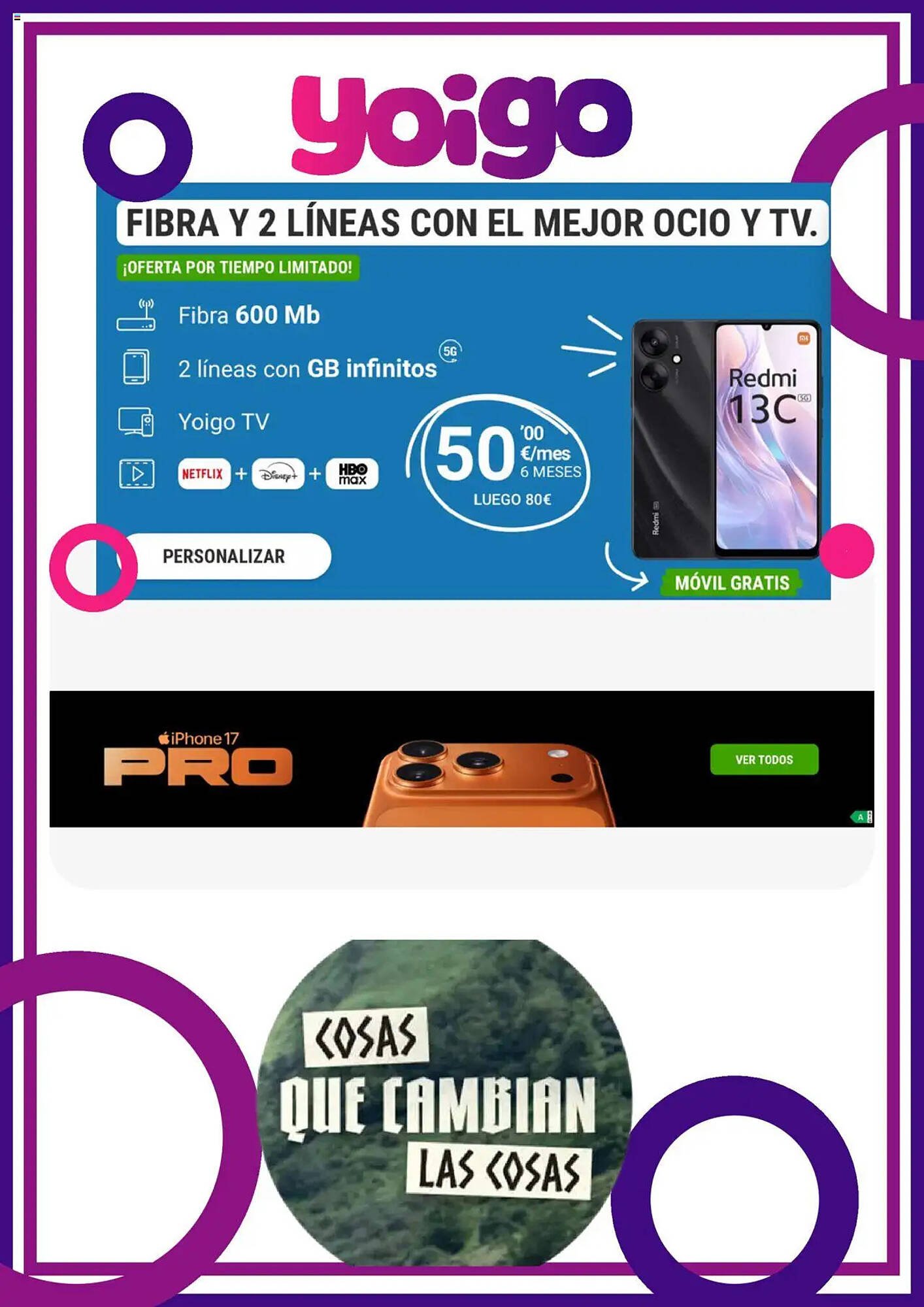Click the video player icon in the streaming row
This screenshot has width=924, height=1307.
click(139, 472)
